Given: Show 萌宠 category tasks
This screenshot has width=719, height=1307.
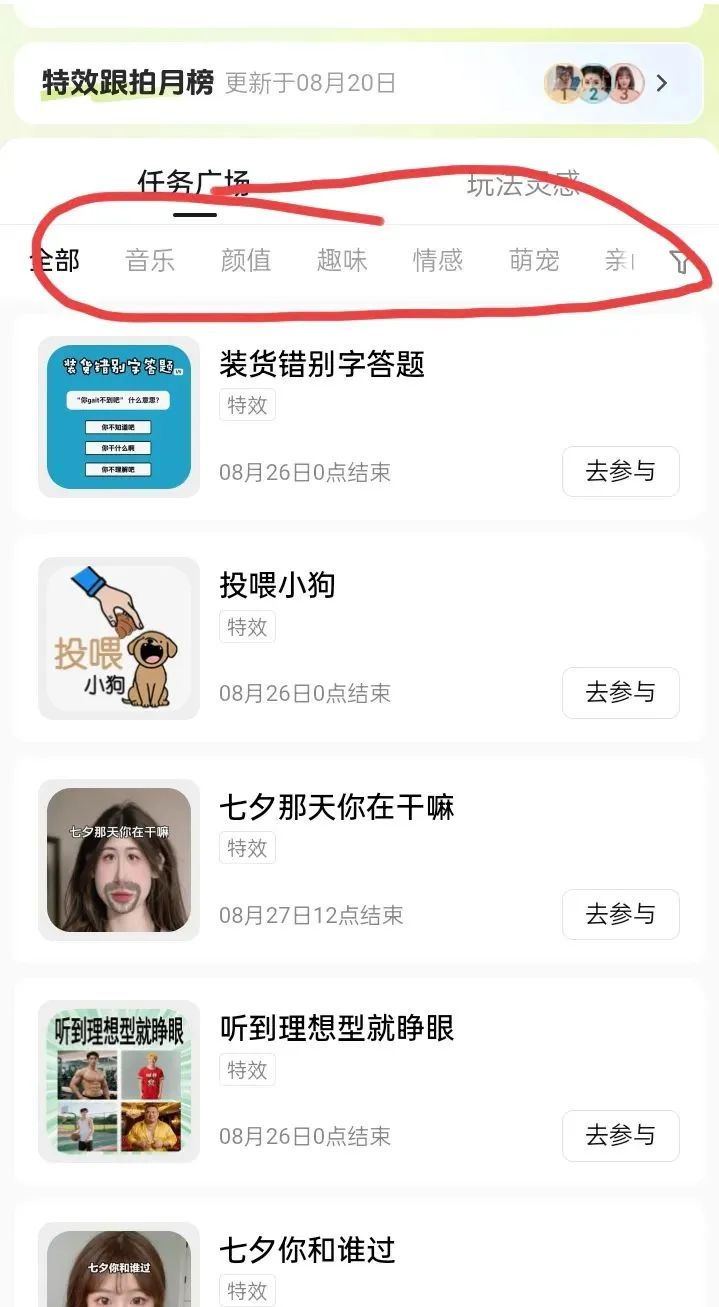Looking at the screenshot, I should point(534,261).
